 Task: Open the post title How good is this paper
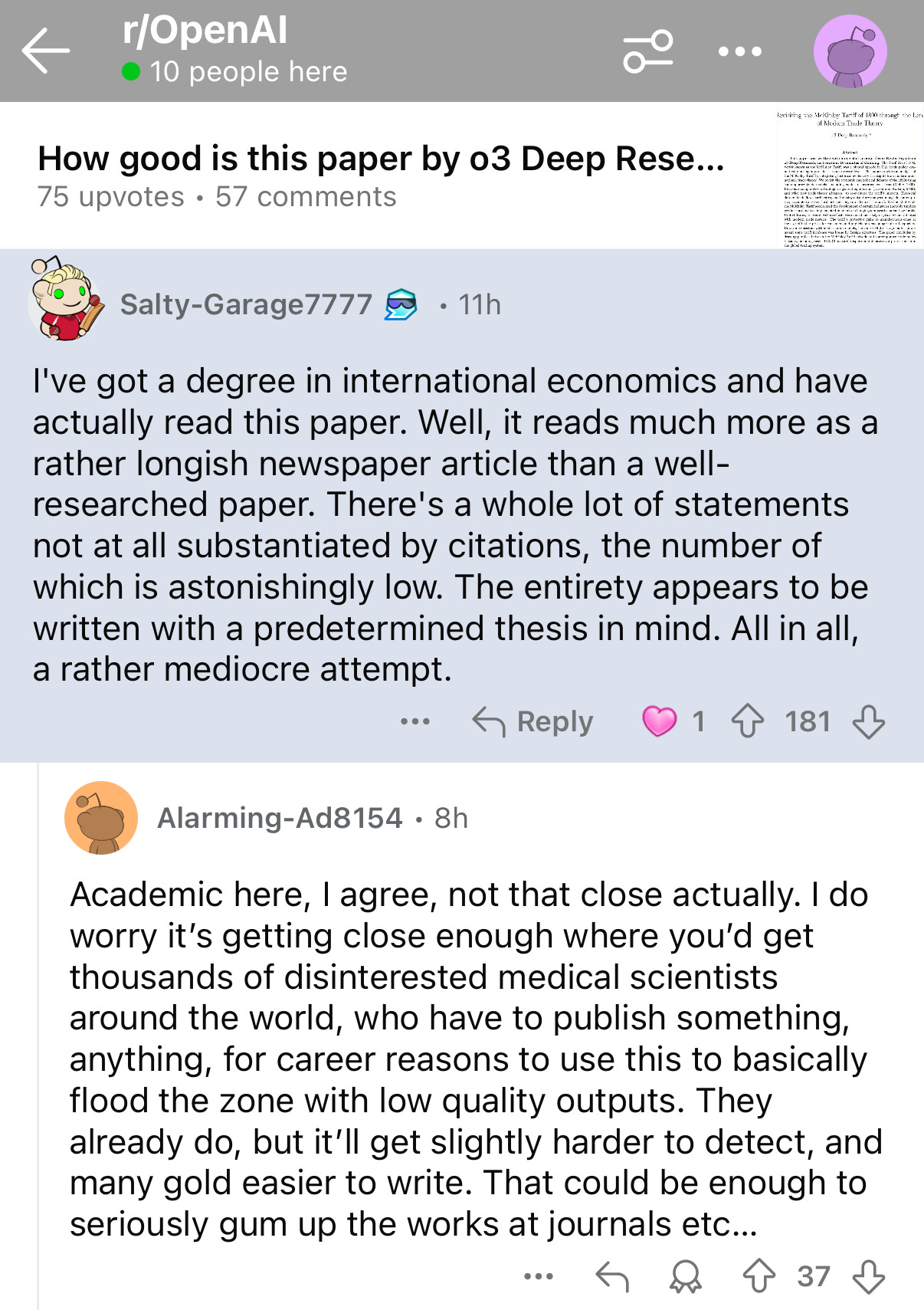pos(381,159)
